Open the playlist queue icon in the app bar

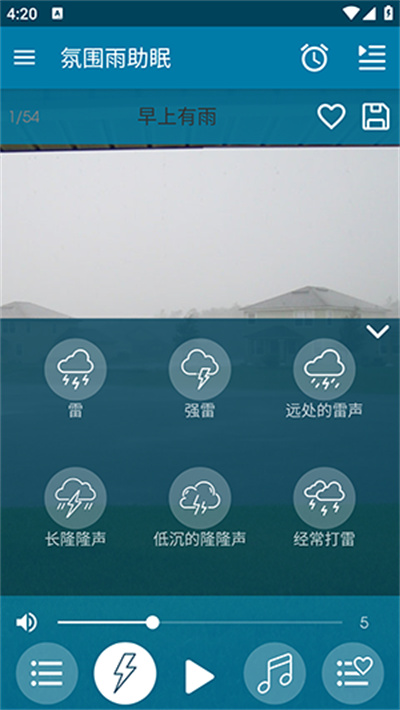(x=372, y=58)
